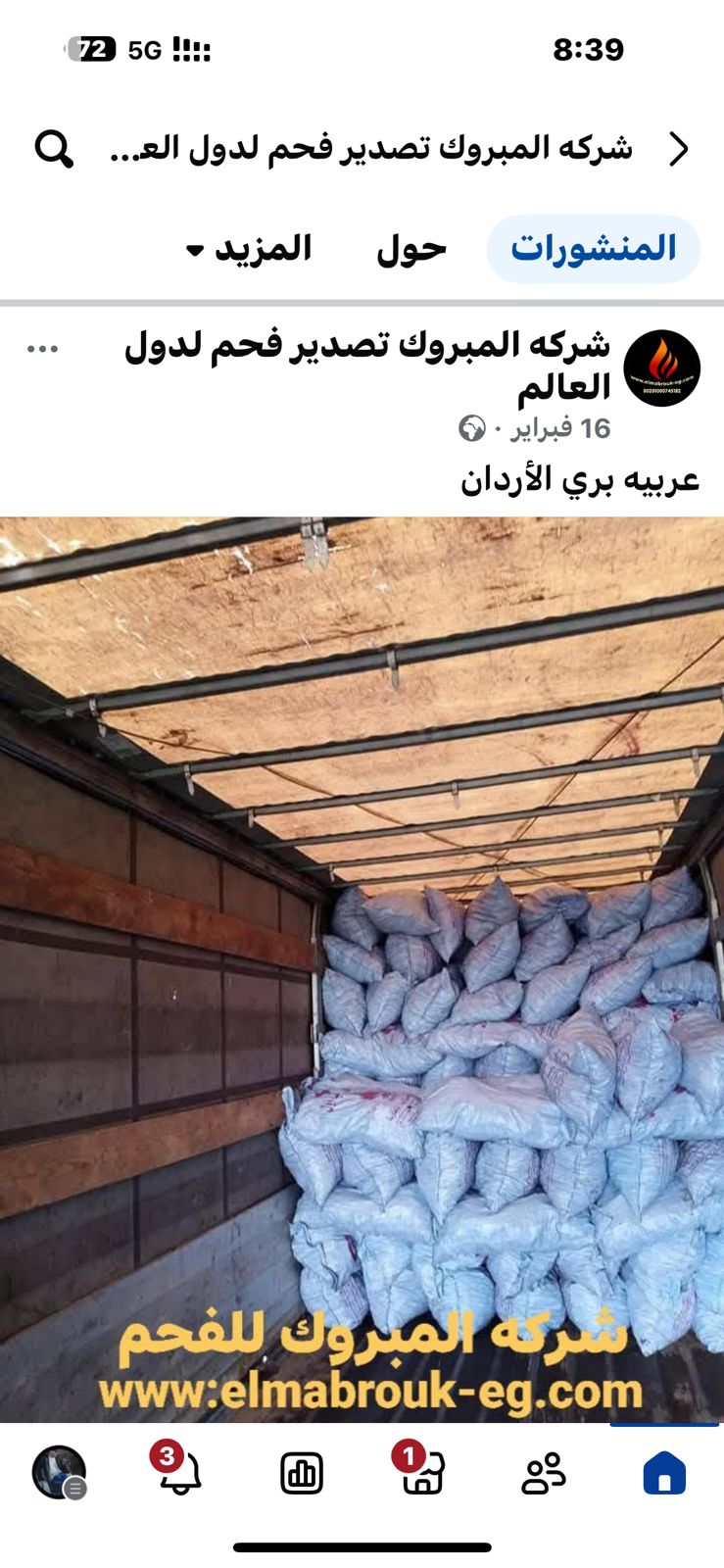Screen dimensions: 724x1568
Task: Expand the المزيد dropdown
Action: tap(249, 249)
